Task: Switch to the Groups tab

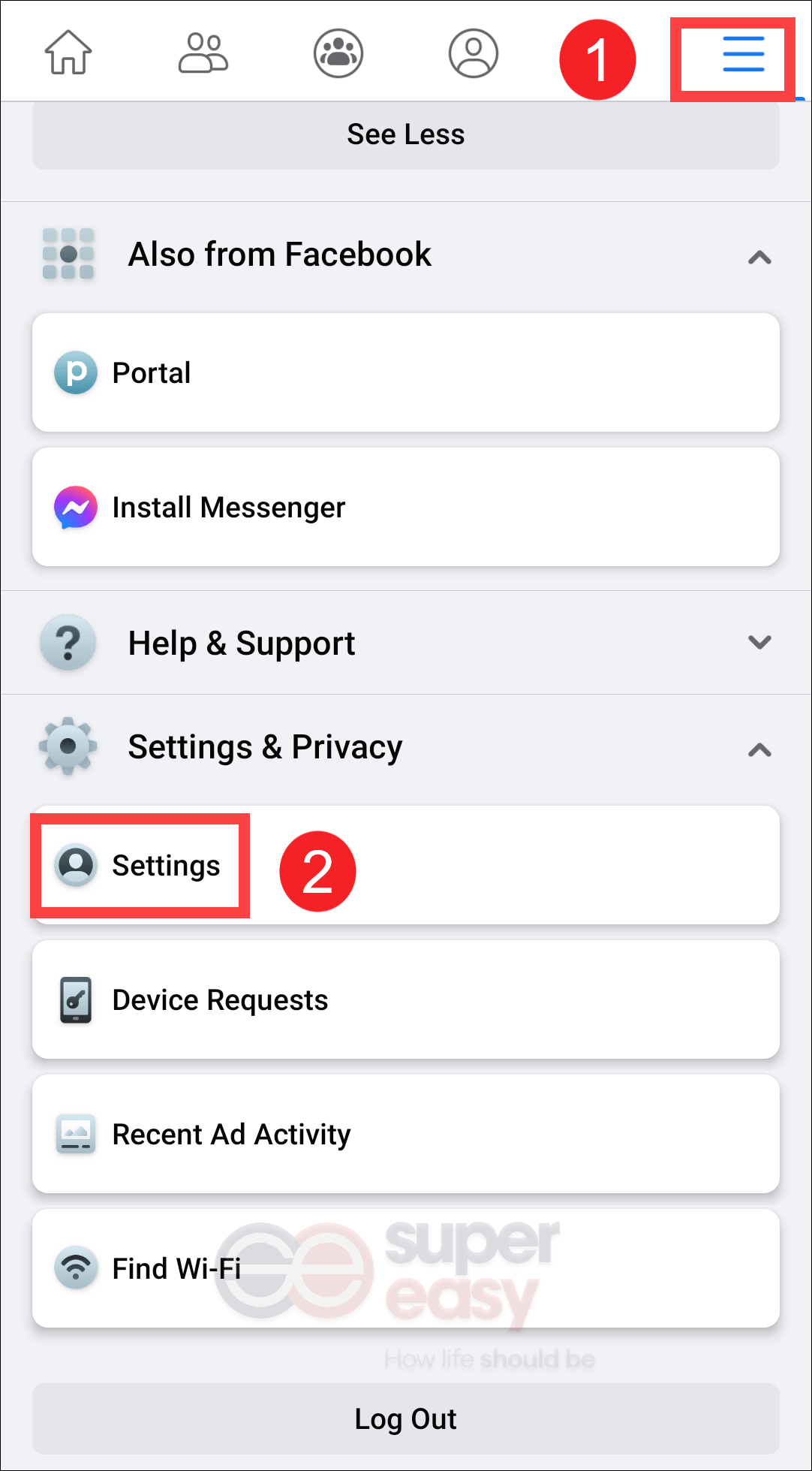Action: click(338, 53)
